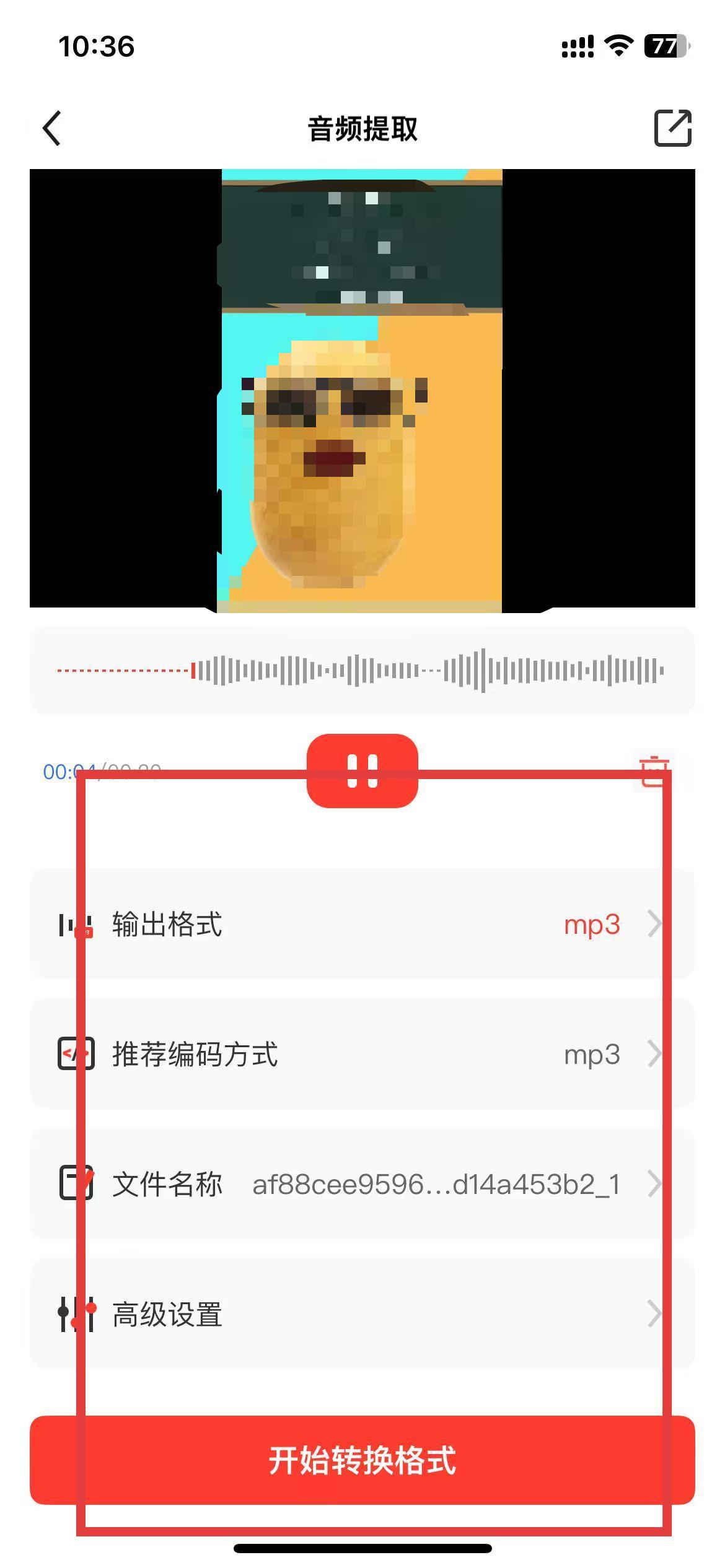Delete the audio with trash icon
Image resolution: width=725 pixels, height=1568 pixels.
[x=654, y=770]
